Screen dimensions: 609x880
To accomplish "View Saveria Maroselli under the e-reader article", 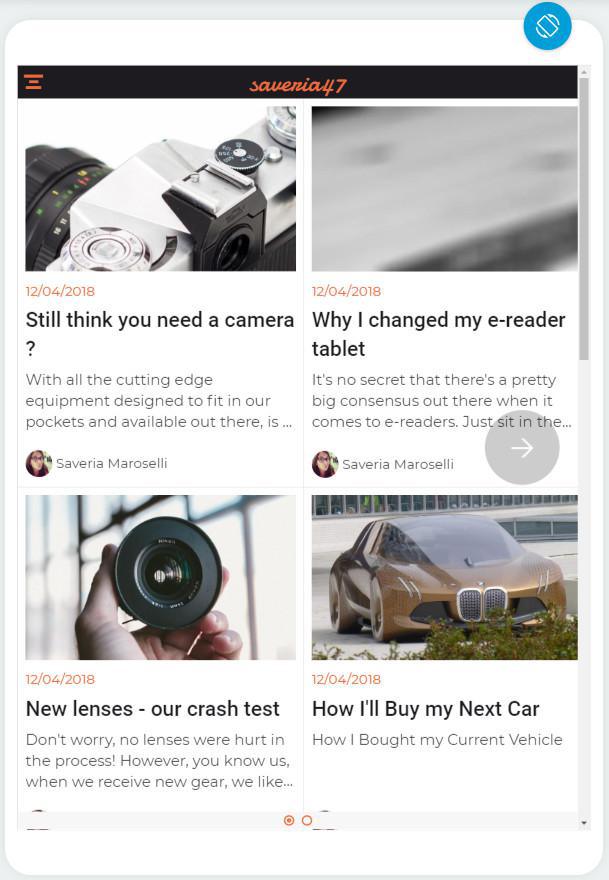I will point(397,464).
